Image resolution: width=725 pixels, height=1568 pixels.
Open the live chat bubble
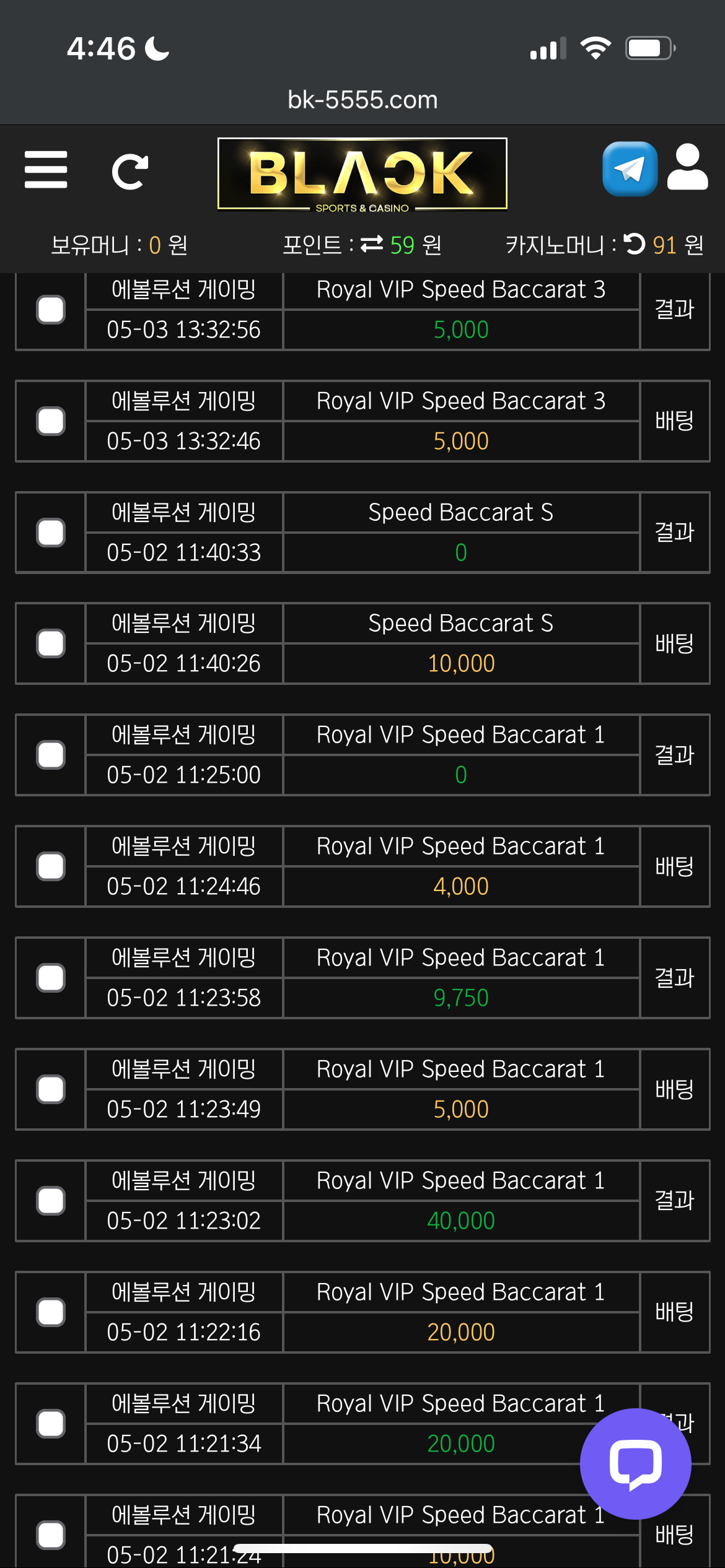pos(635,1463)
